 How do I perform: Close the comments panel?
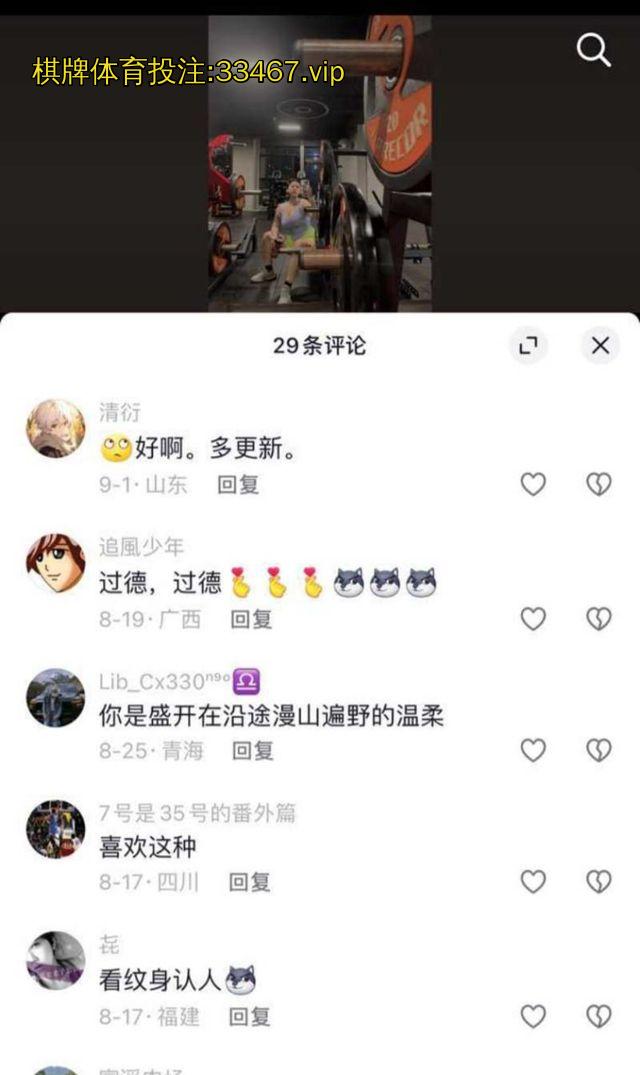click(x=600, y=346)
